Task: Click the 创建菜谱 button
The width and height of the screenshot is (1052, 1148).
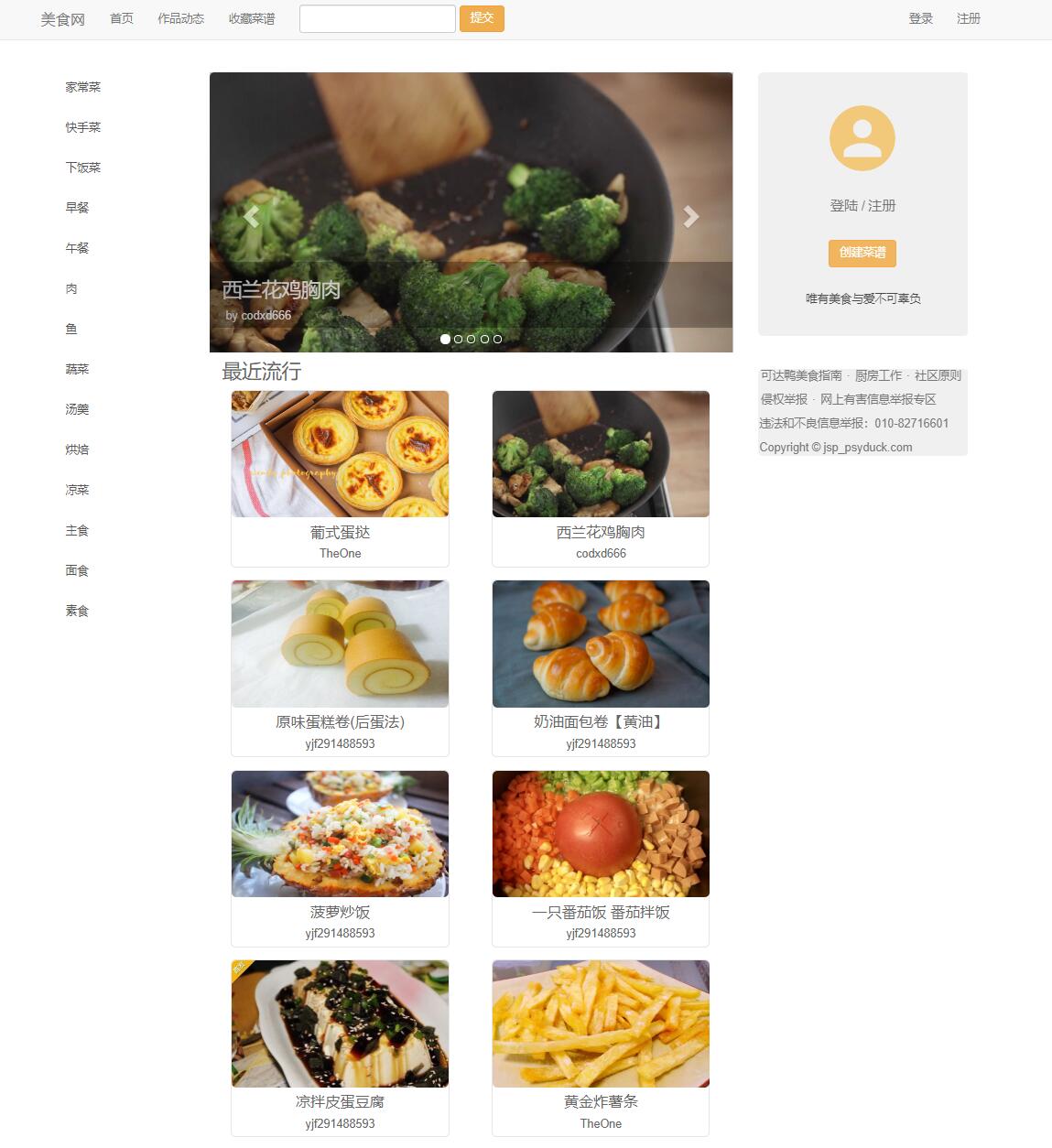Action: pos(862,254)
